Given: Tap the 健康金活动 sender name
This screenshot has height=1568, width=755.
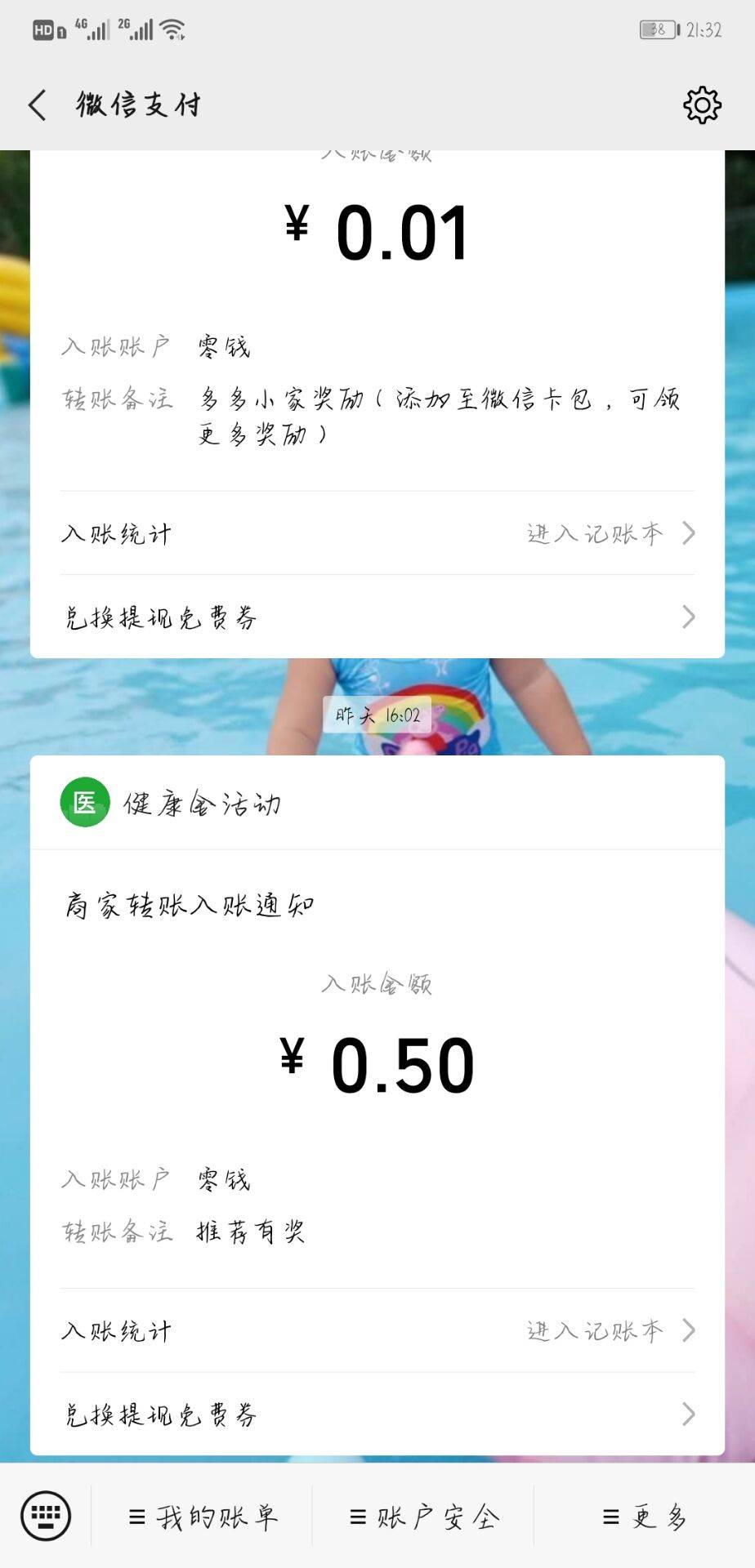Looking at the screenshot, I should tap(202, 803).
